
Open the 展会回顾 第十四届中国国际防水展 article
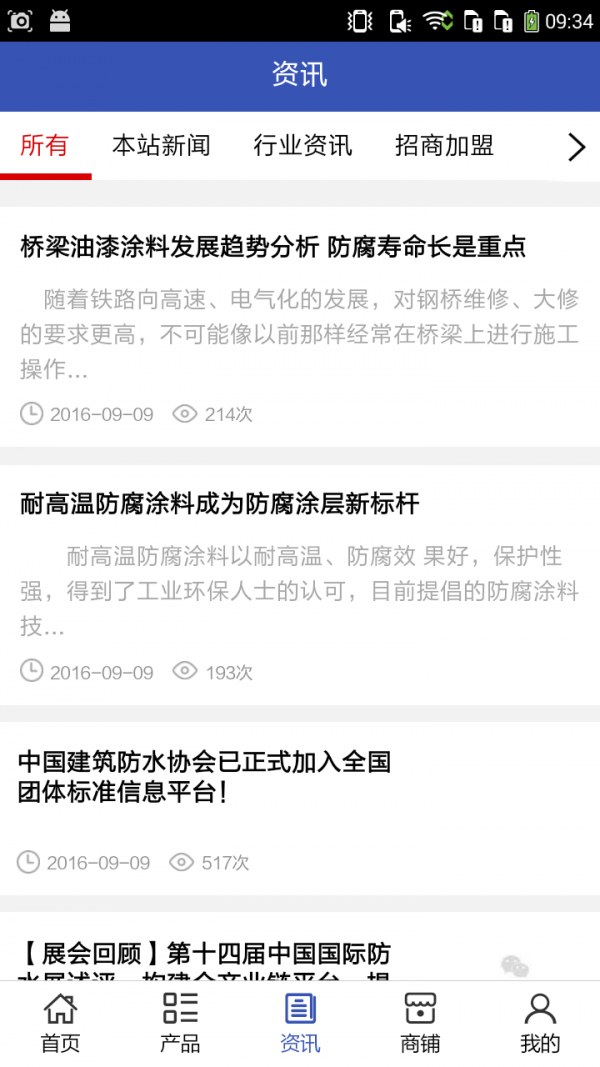[205, 953]
